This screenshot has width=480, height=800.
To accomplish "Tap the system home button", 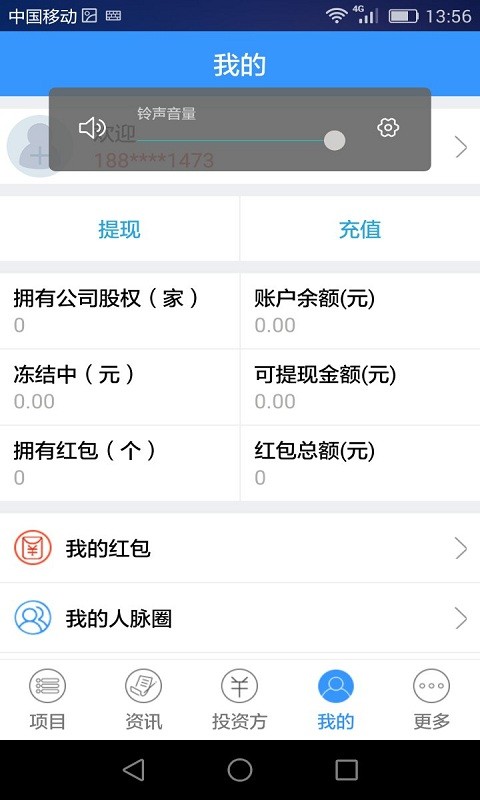I will 240,769.
